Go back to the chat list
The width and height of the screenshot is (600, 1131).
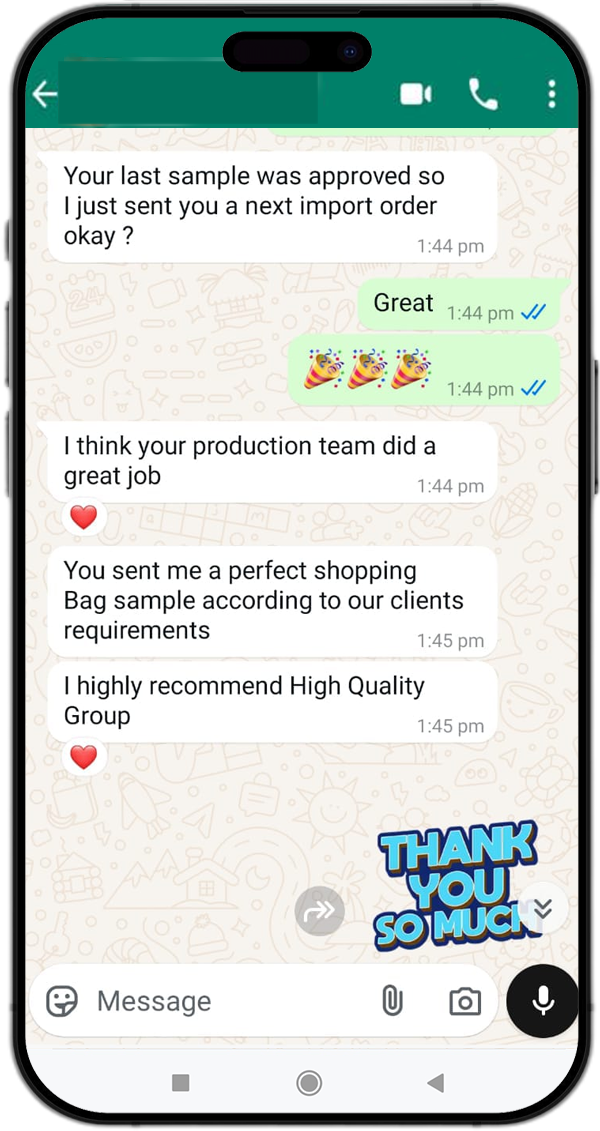click(x=45, y=95)
